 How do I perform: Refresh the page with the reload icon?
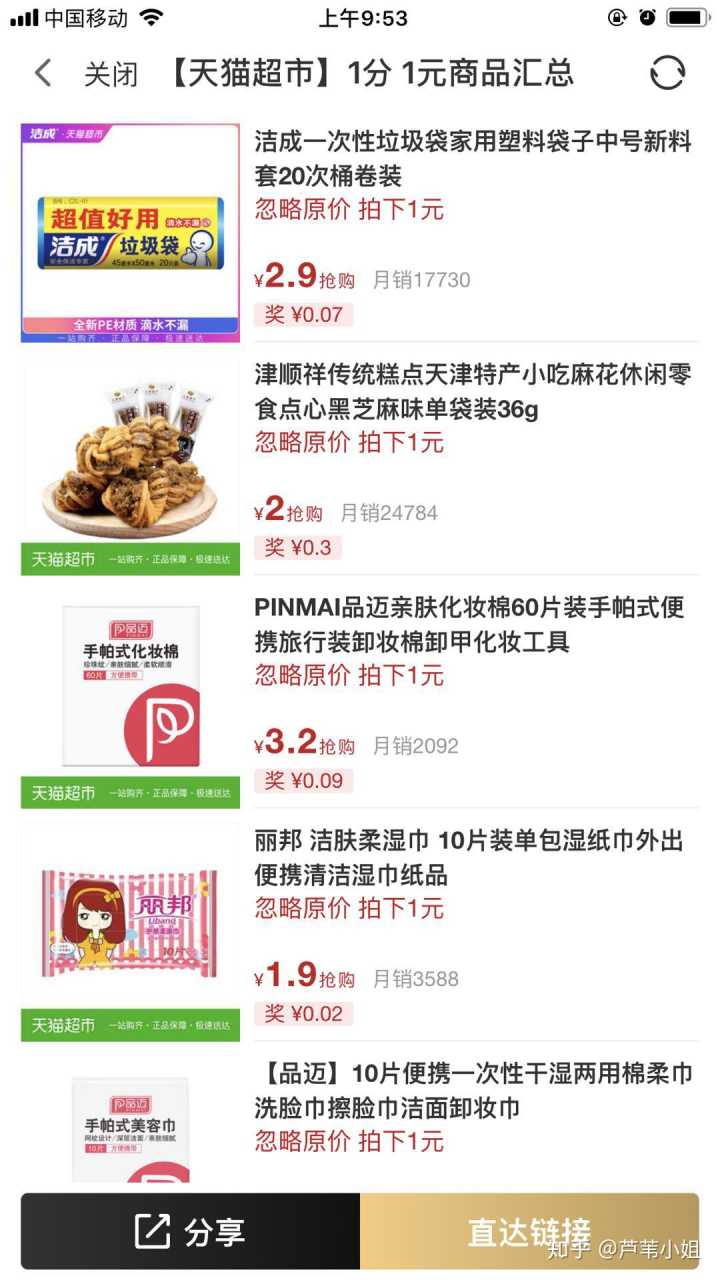tap(667, 73)
